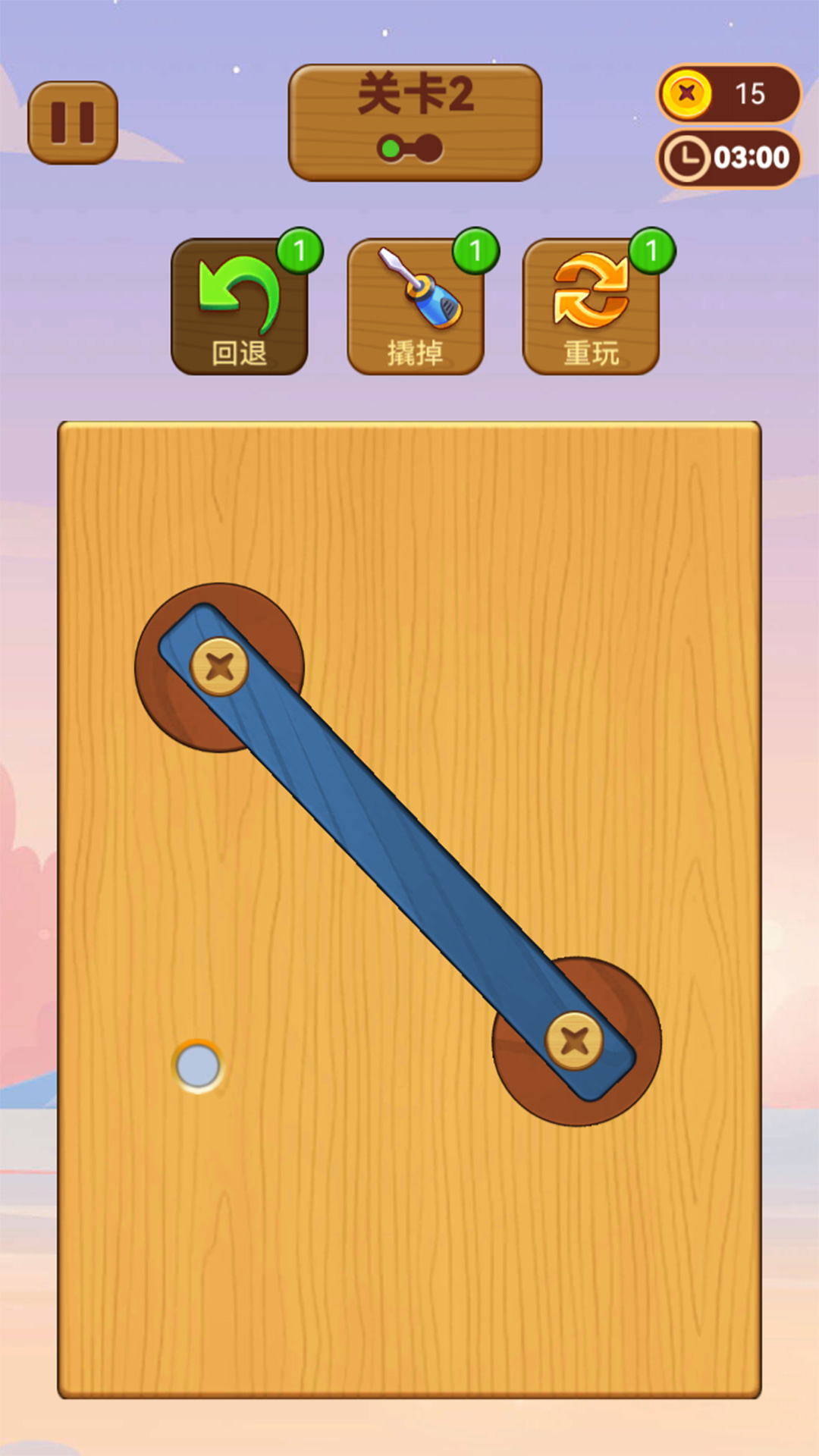This screenshot has width=819, height=1456.
Task: Unscrew the top-left screw on blue plank
Action: tap(219, 667)
